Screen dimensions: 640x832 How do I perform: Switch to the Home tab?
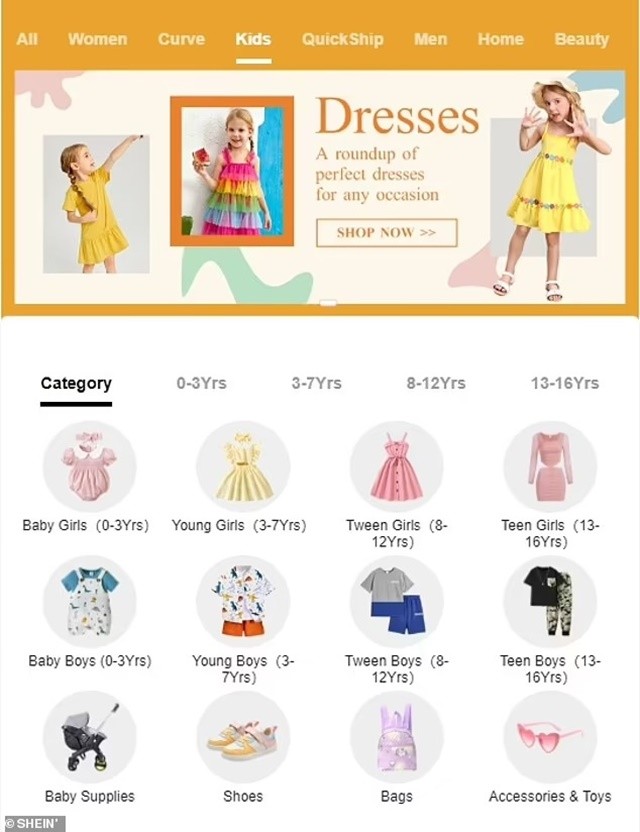(500, 39)
